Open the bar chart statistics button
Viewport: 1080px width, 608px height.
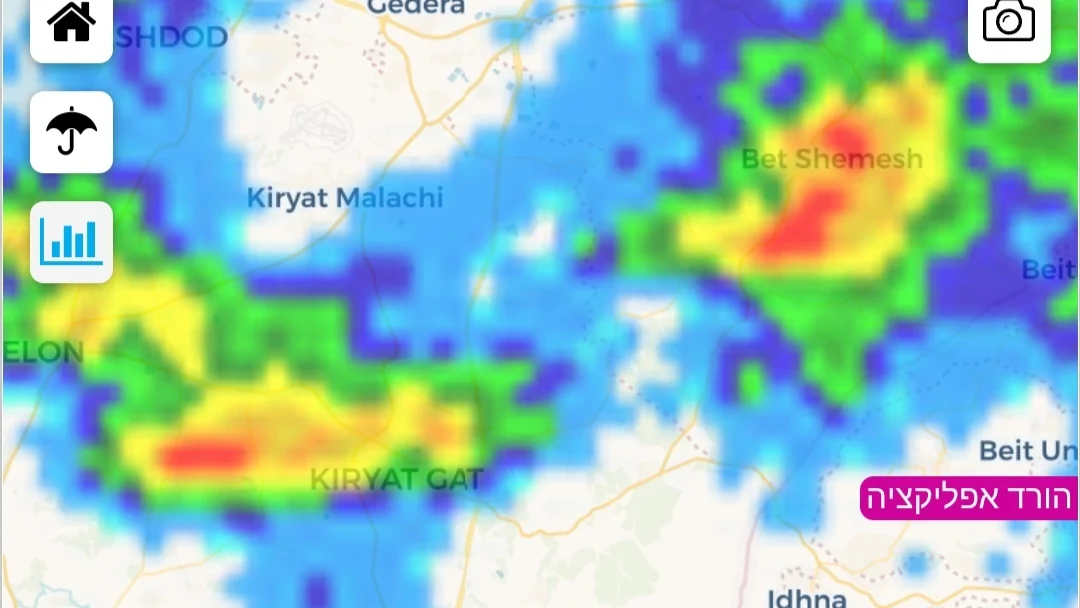pos(71,242)
